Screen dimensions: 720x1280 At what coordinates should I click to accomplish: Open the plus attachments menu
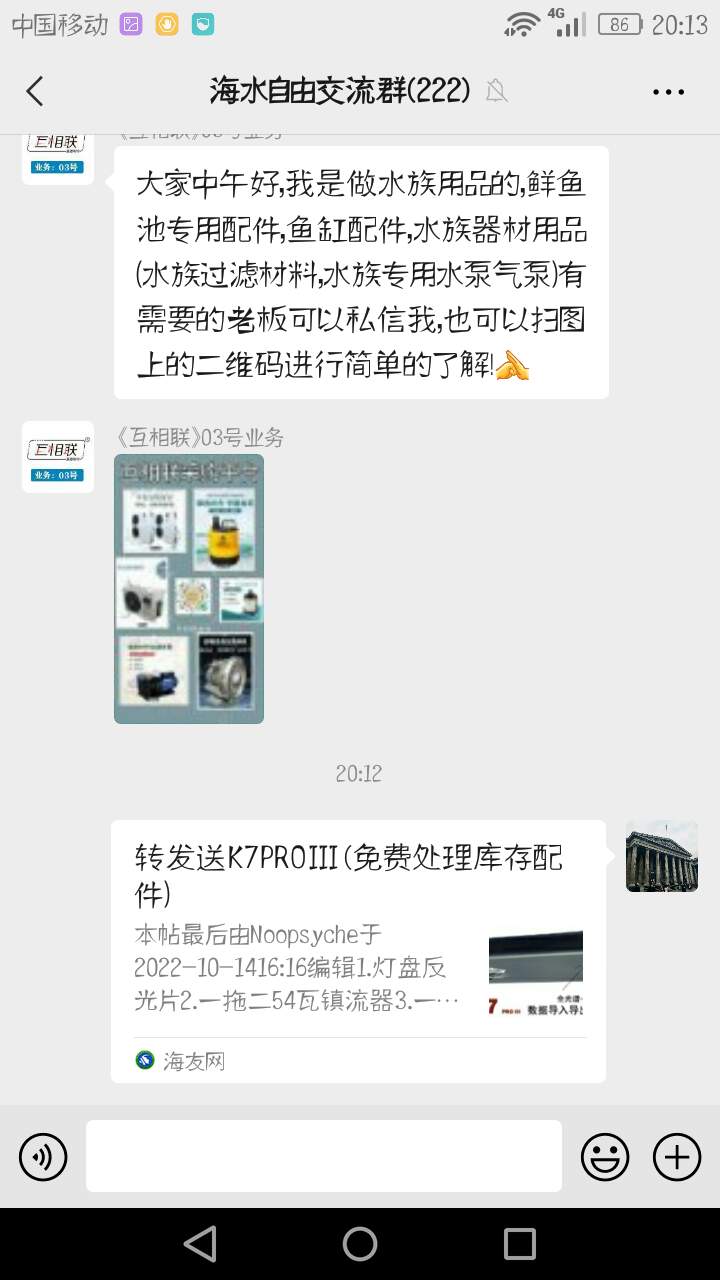click(x=677, y=1157)
